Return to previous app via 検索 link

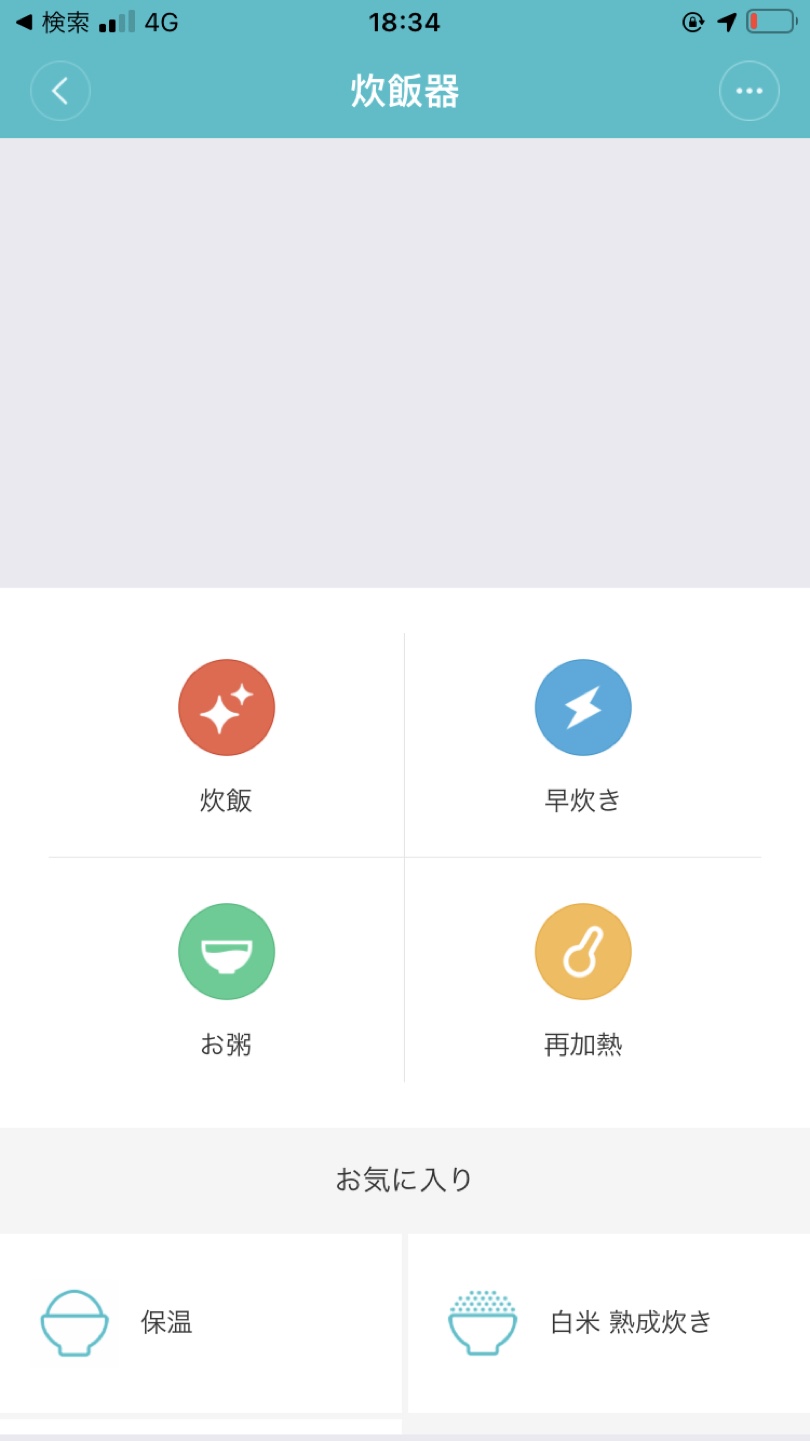(53, 22)
